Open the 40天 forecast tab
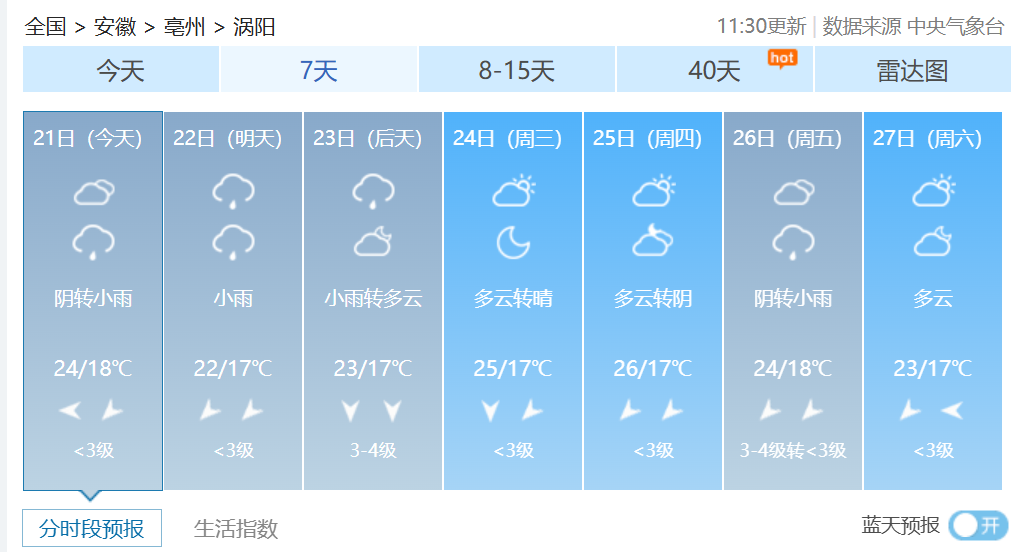Screen dimensions: 1023x552 point(714,71)
